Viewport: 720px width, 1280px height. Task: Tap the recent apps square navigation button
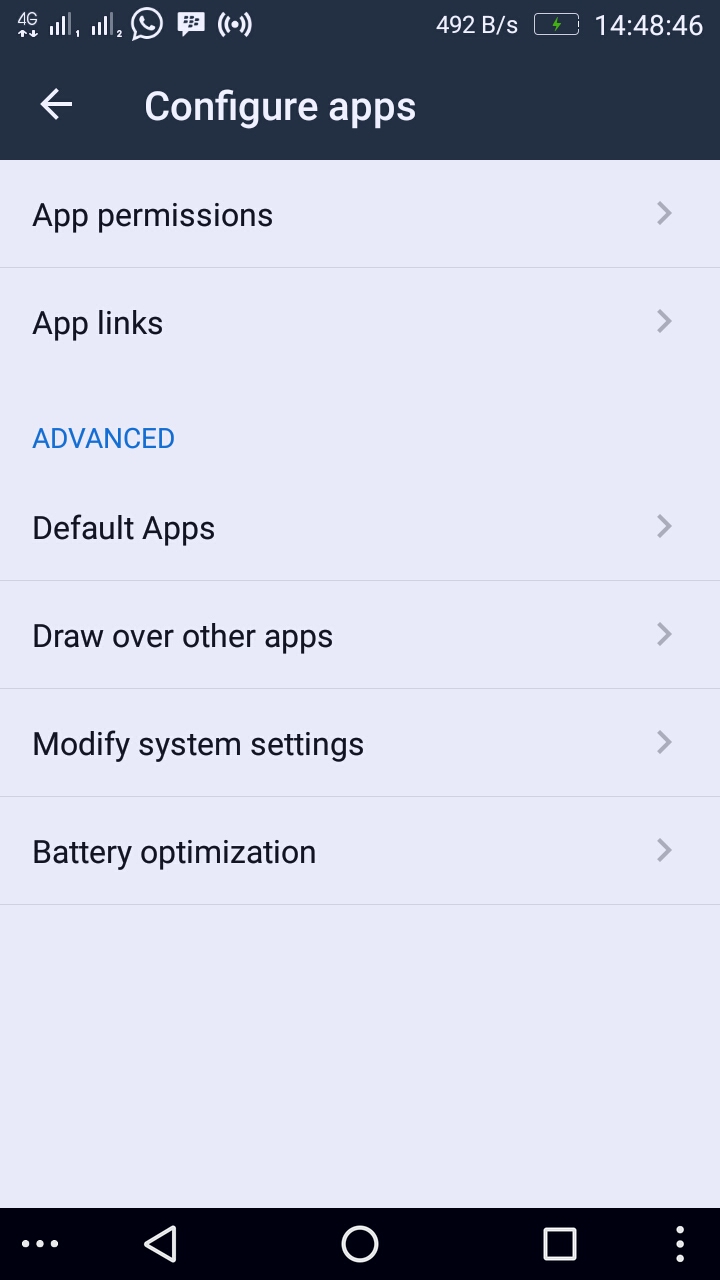tap(559, 1243)
